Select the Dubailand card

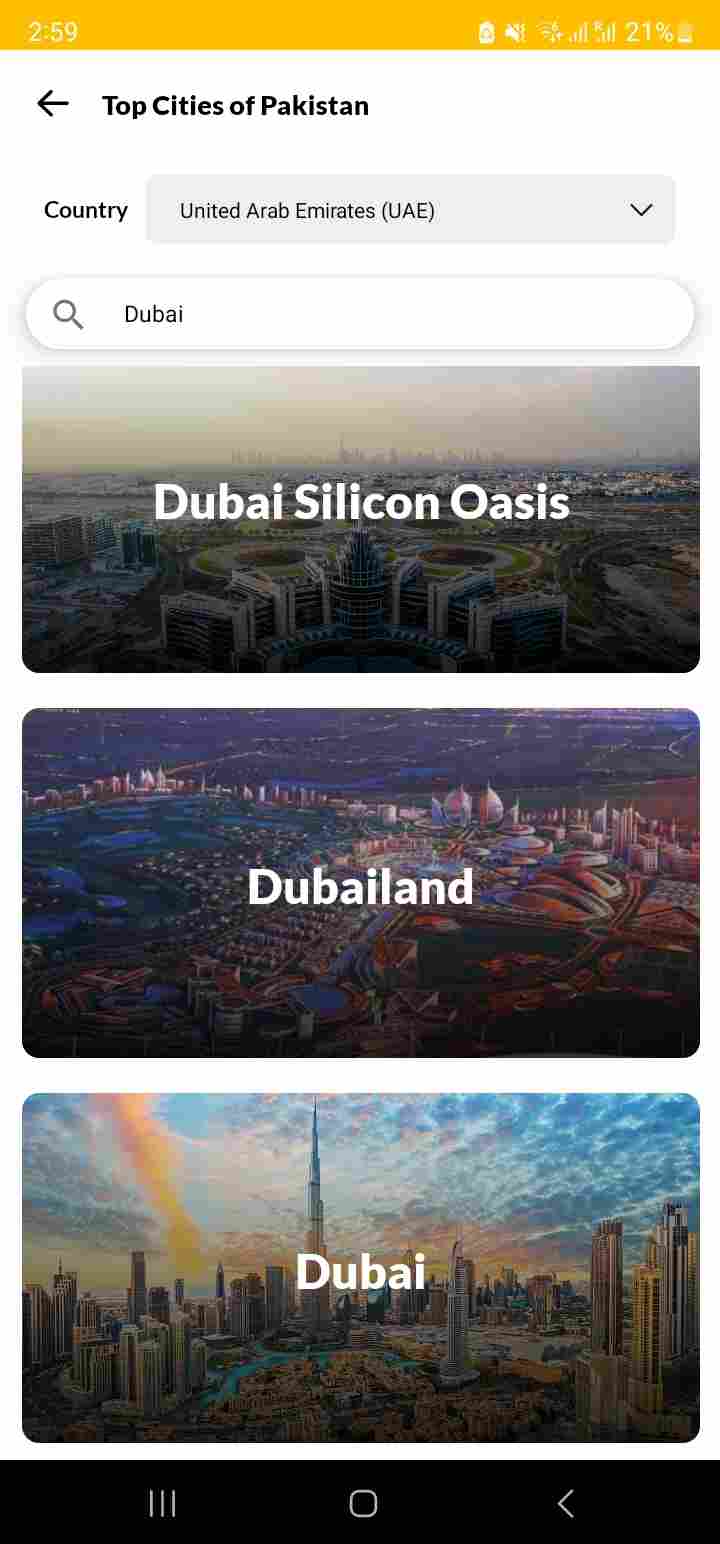(361, 883)
